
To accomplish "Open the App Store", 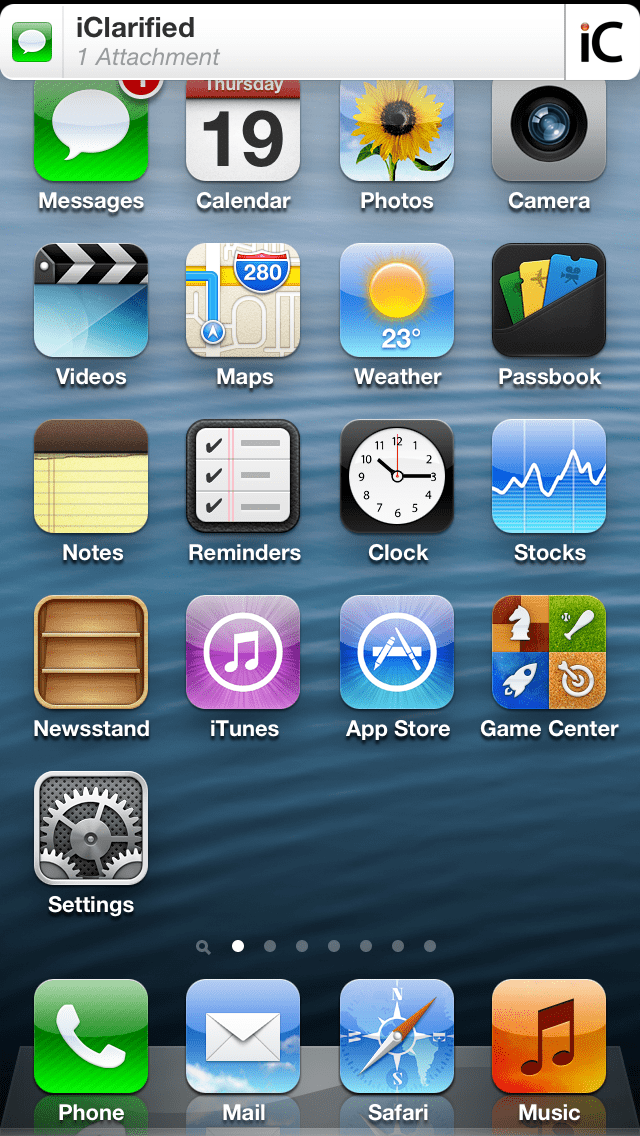I will point(397,653).
